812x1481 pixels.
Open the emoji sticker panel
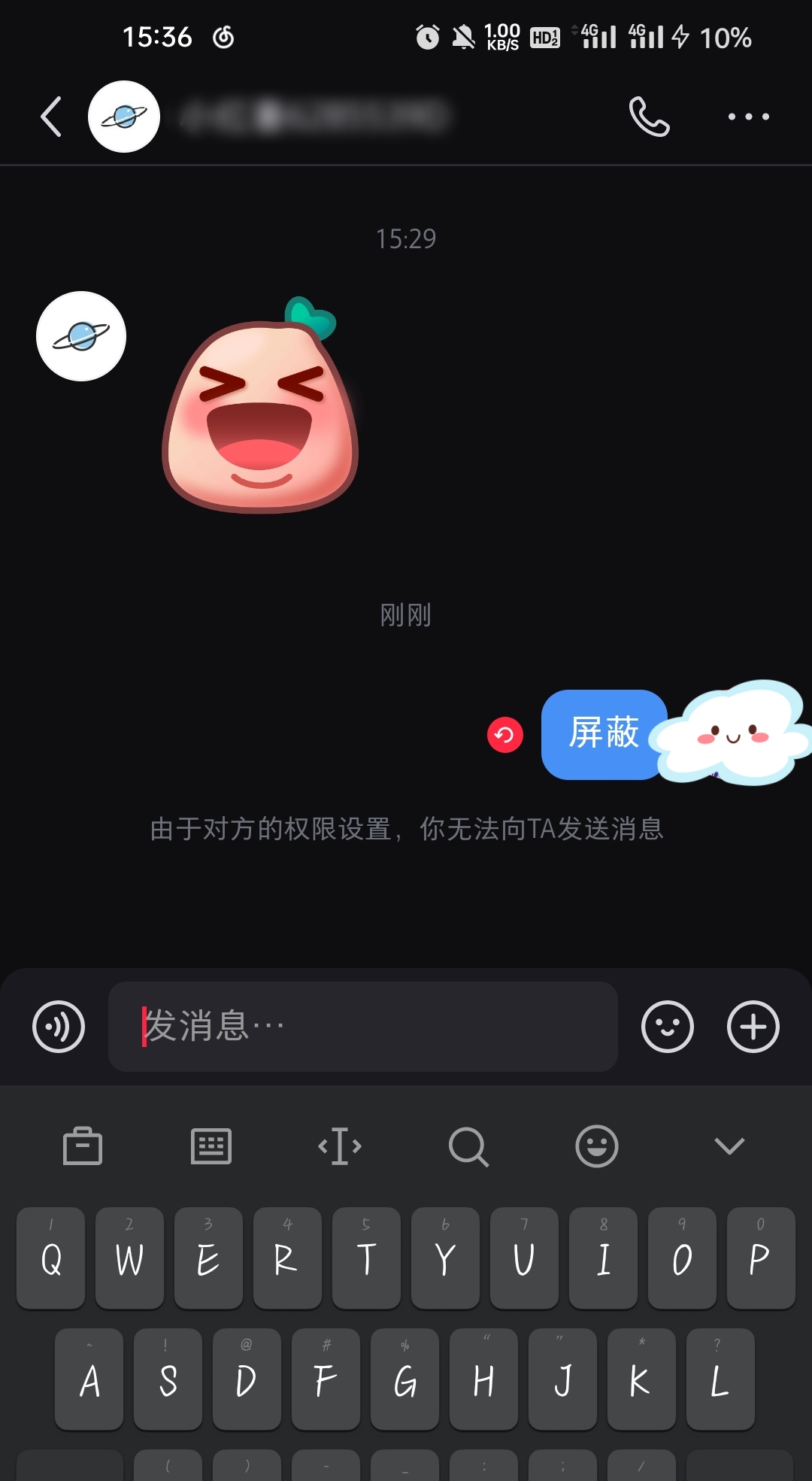coord(667,1027)
